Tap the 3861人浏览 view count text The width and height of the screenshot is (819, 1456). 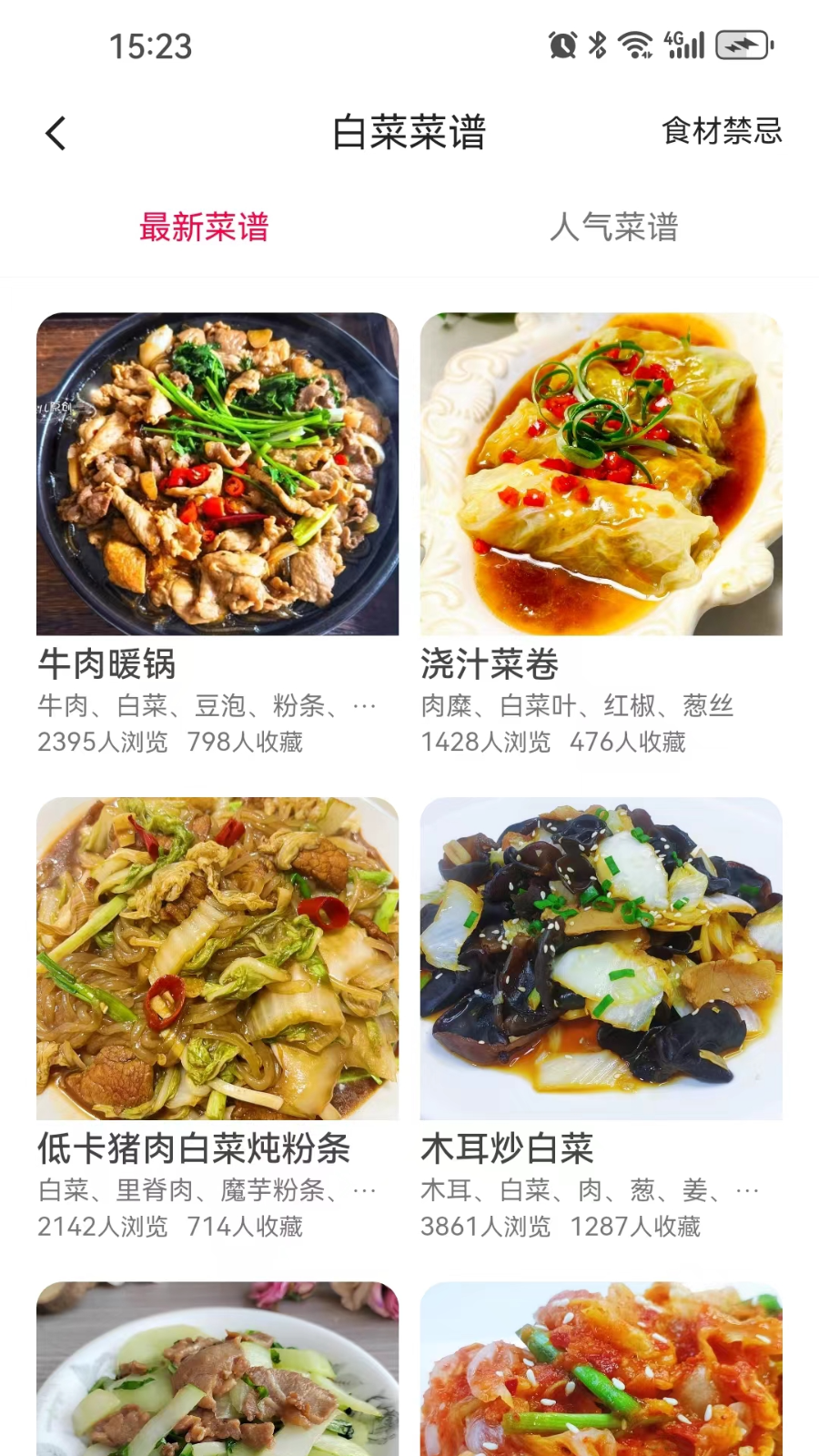point(484,1226)
